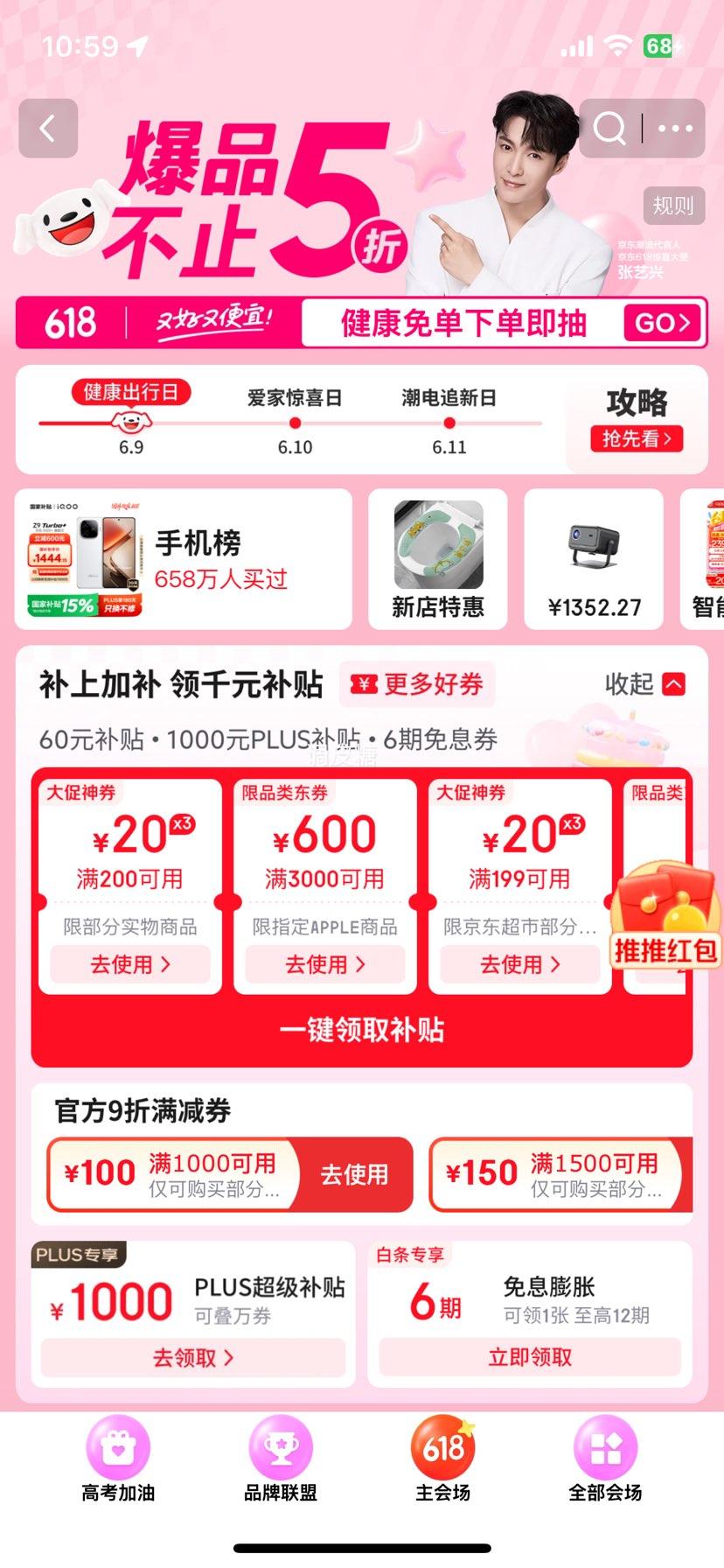Open the 新店特惠 tile
Viewport: 724px width, 1568px height.
coord(437,559)
